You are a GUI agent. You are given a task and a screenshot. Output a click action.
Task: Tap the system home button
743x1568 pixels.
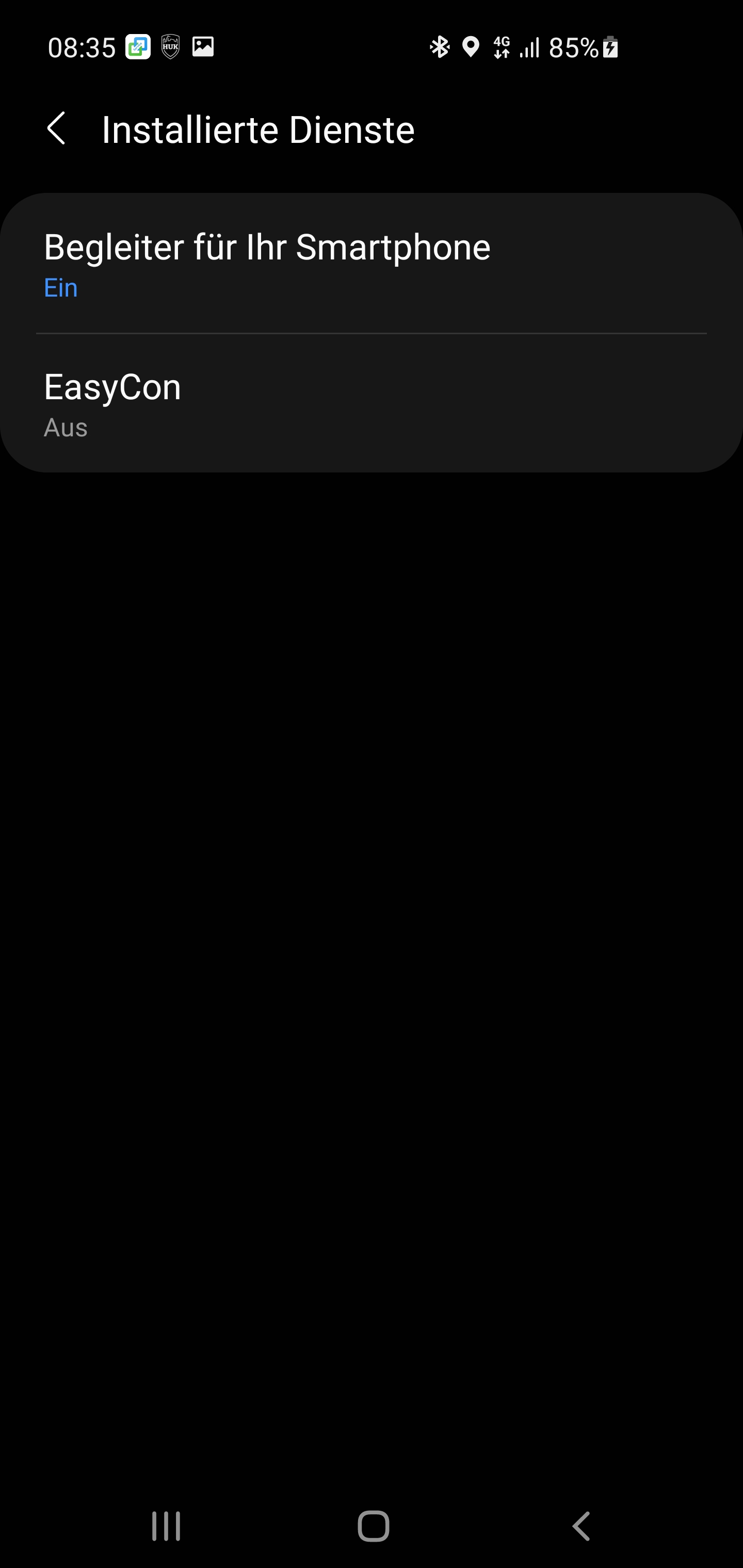373,1525
